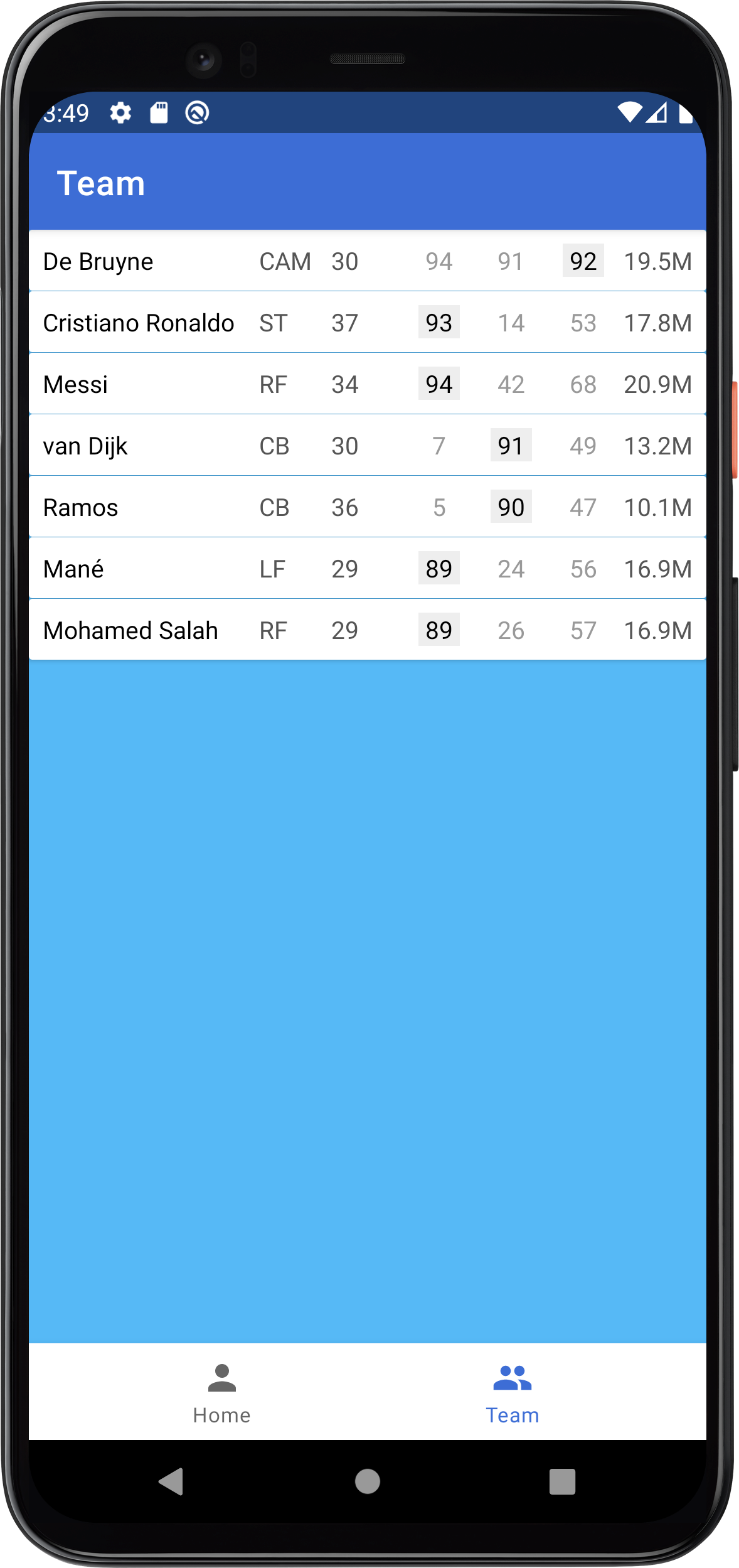Tap the van Dijk row
739x1568 pixels.
coord(367,446)
